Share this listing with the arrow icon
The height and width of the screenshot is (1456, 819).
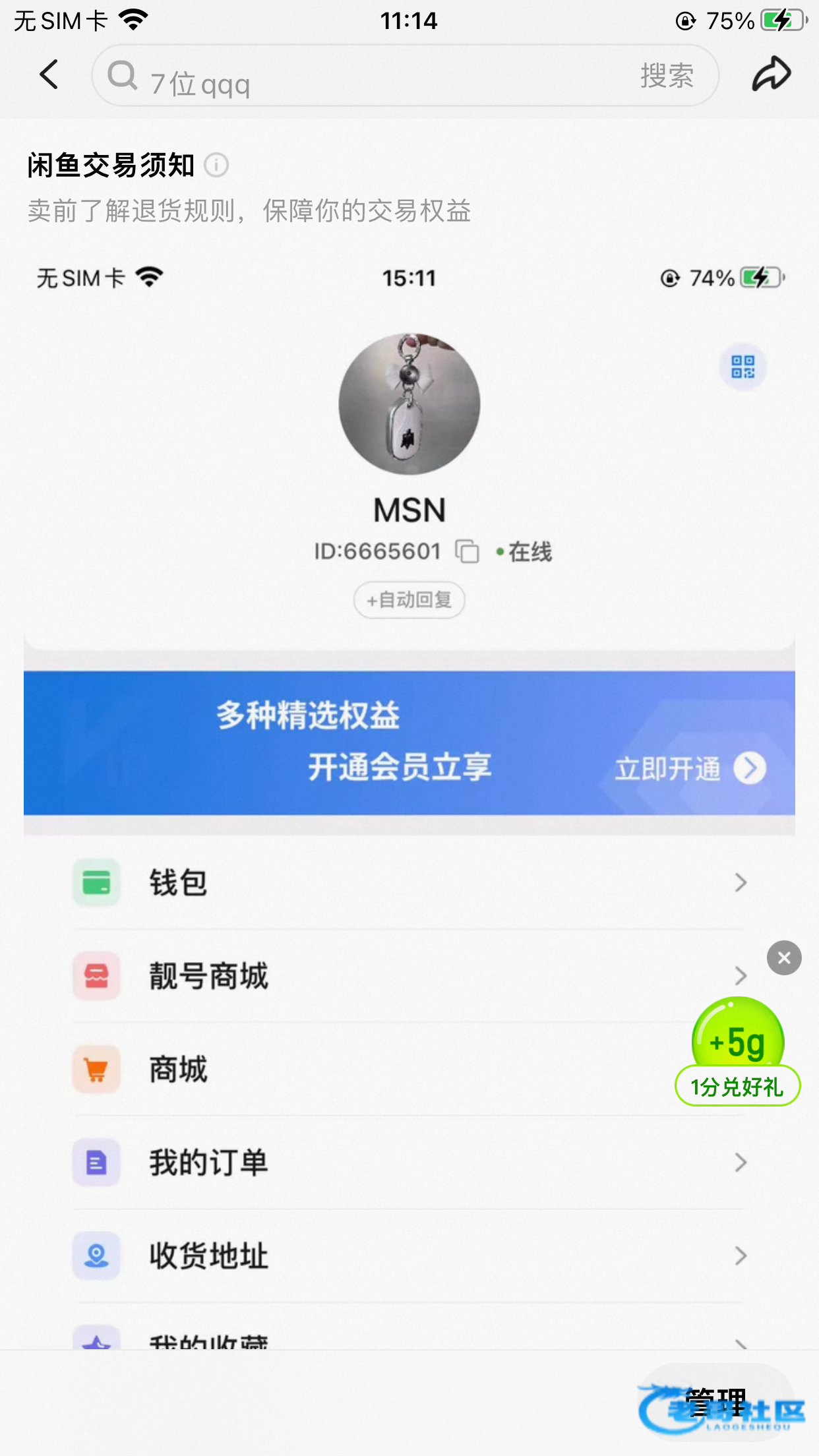point(772,74)
